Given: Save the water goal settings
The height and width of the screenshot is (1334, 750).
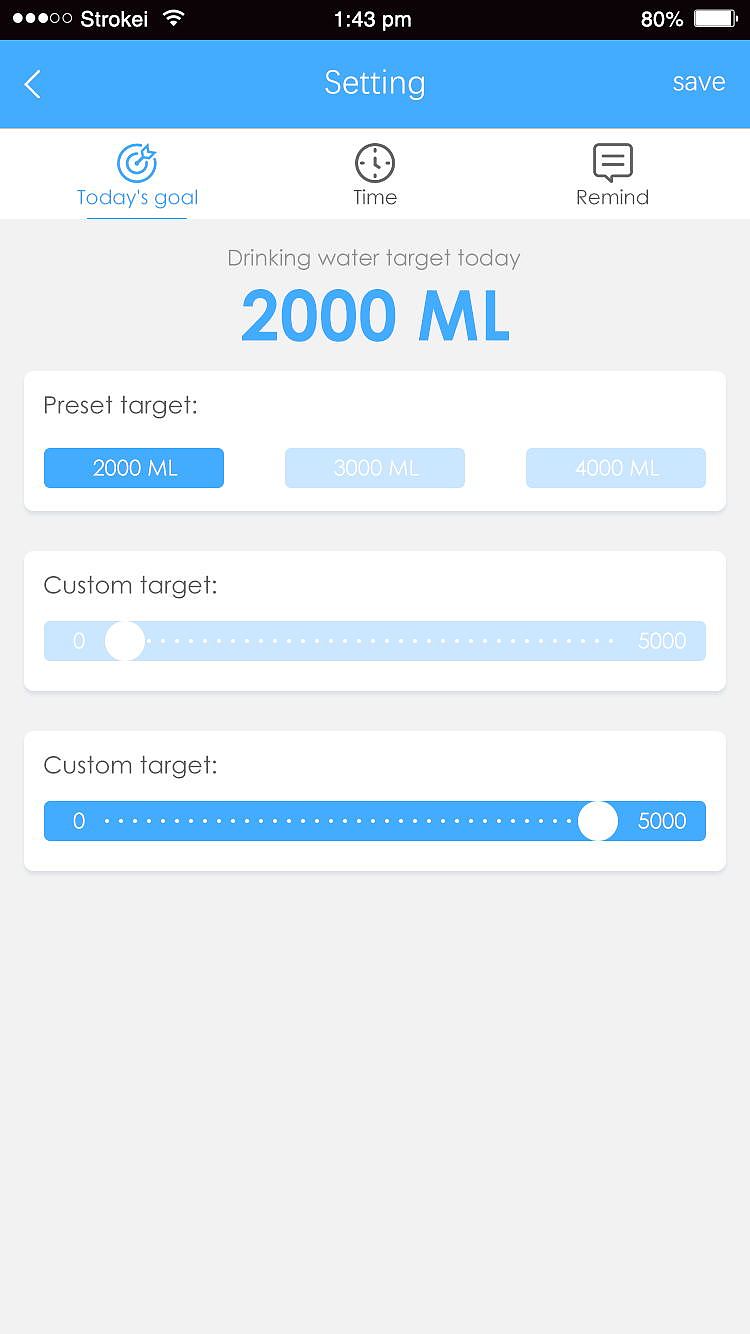Looking at the screenshot, I should pos(698,82).
